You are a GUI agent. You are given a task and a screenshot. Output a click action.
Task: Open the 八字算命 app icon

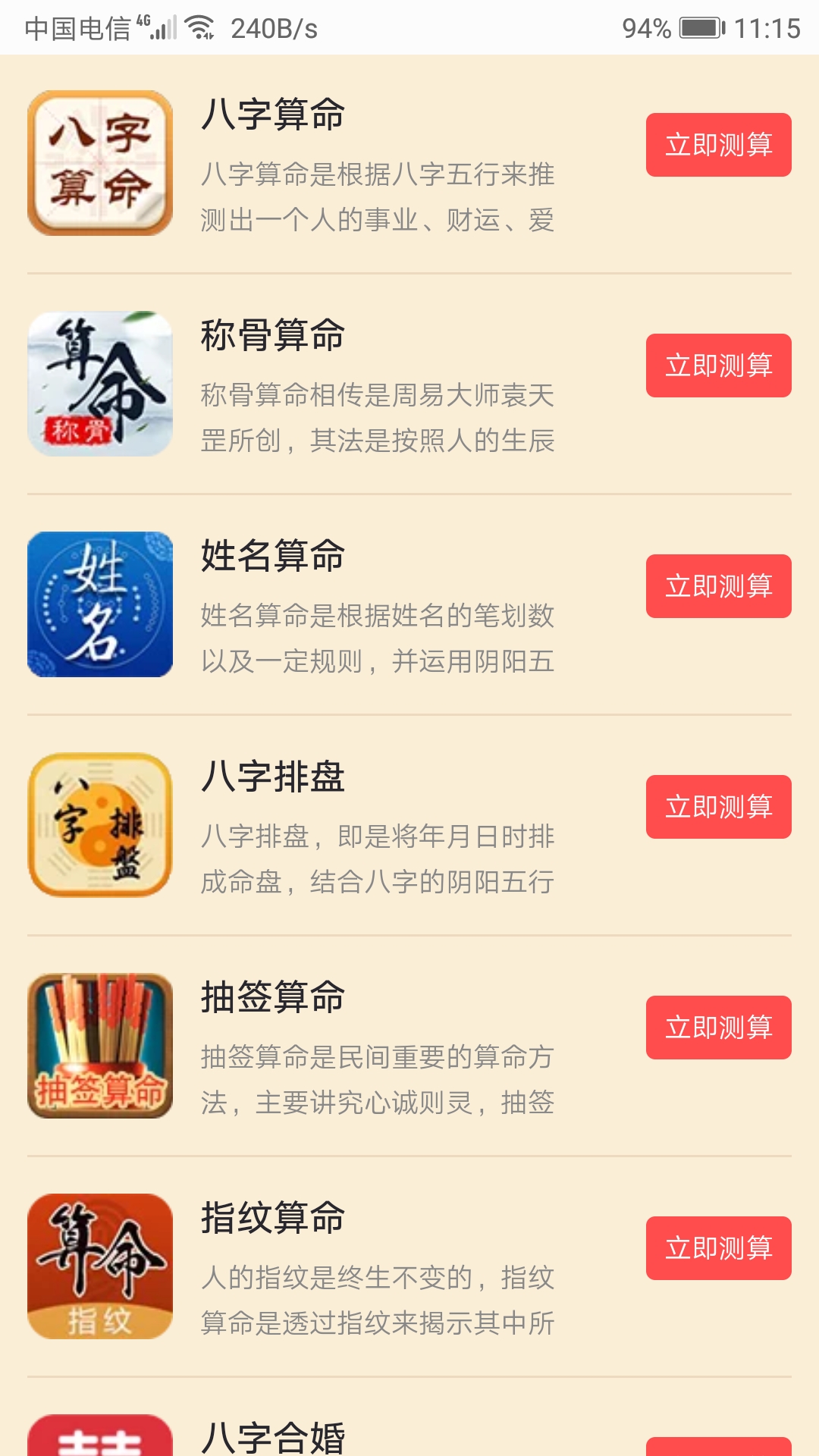pos(100,163)
